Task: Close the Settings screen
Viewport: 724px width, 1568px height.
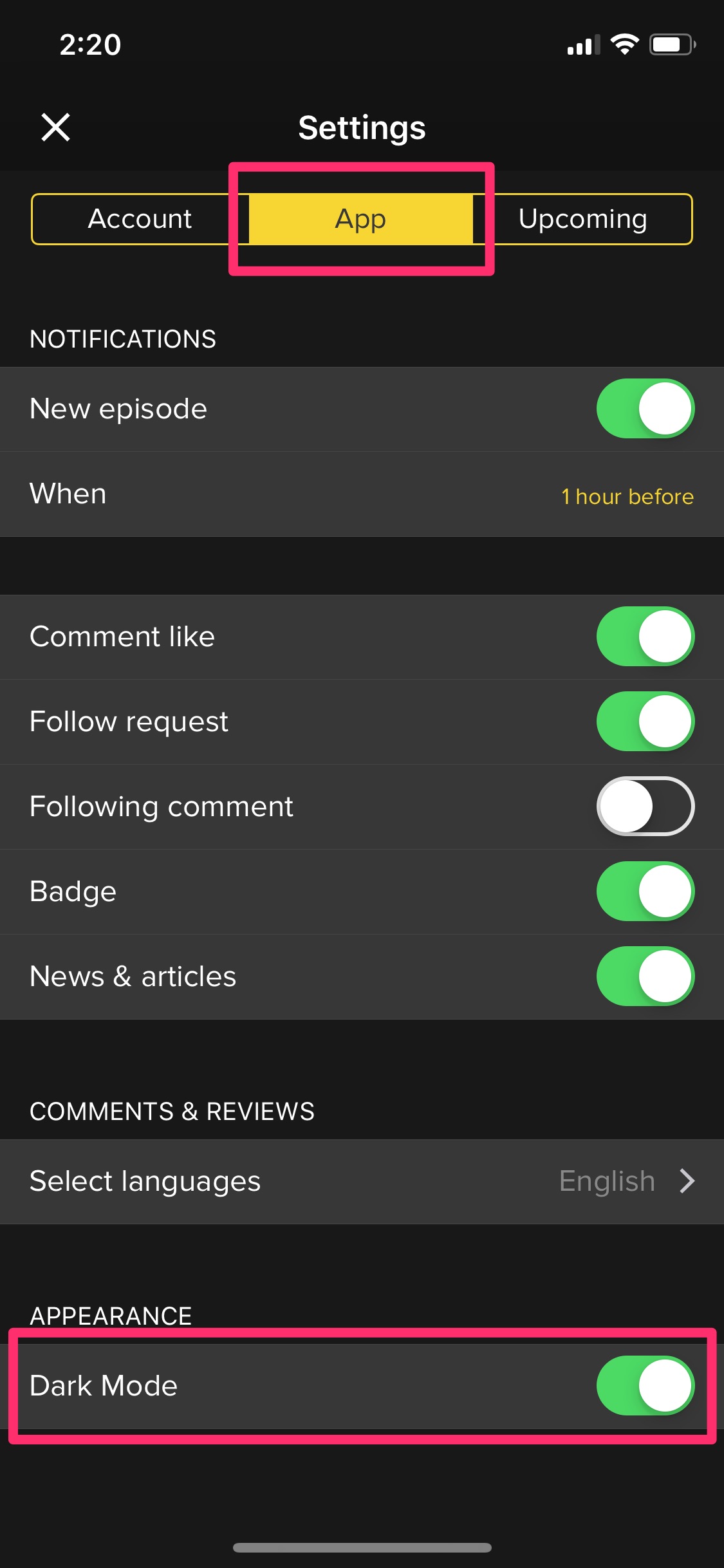Action: pyautogui.click(x=56, y=127)
